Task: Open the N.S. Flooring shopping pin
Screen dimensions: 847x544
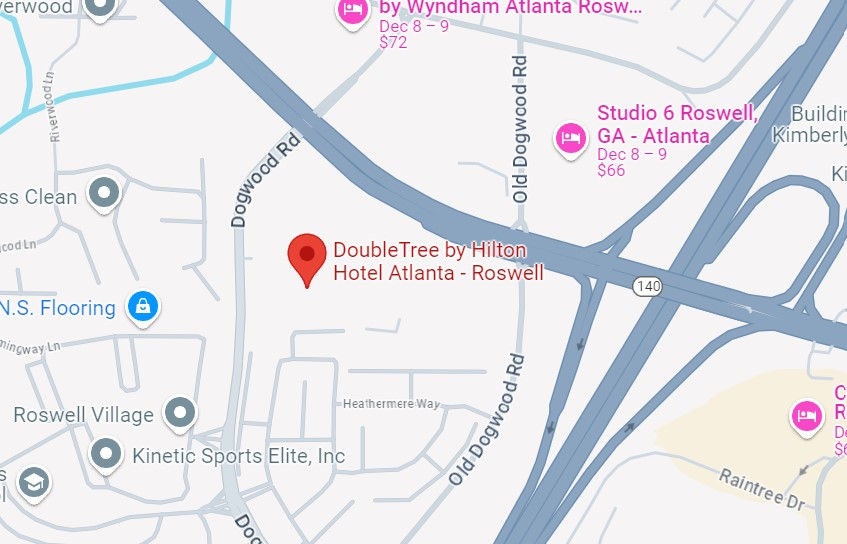Action: coord(145,307)
